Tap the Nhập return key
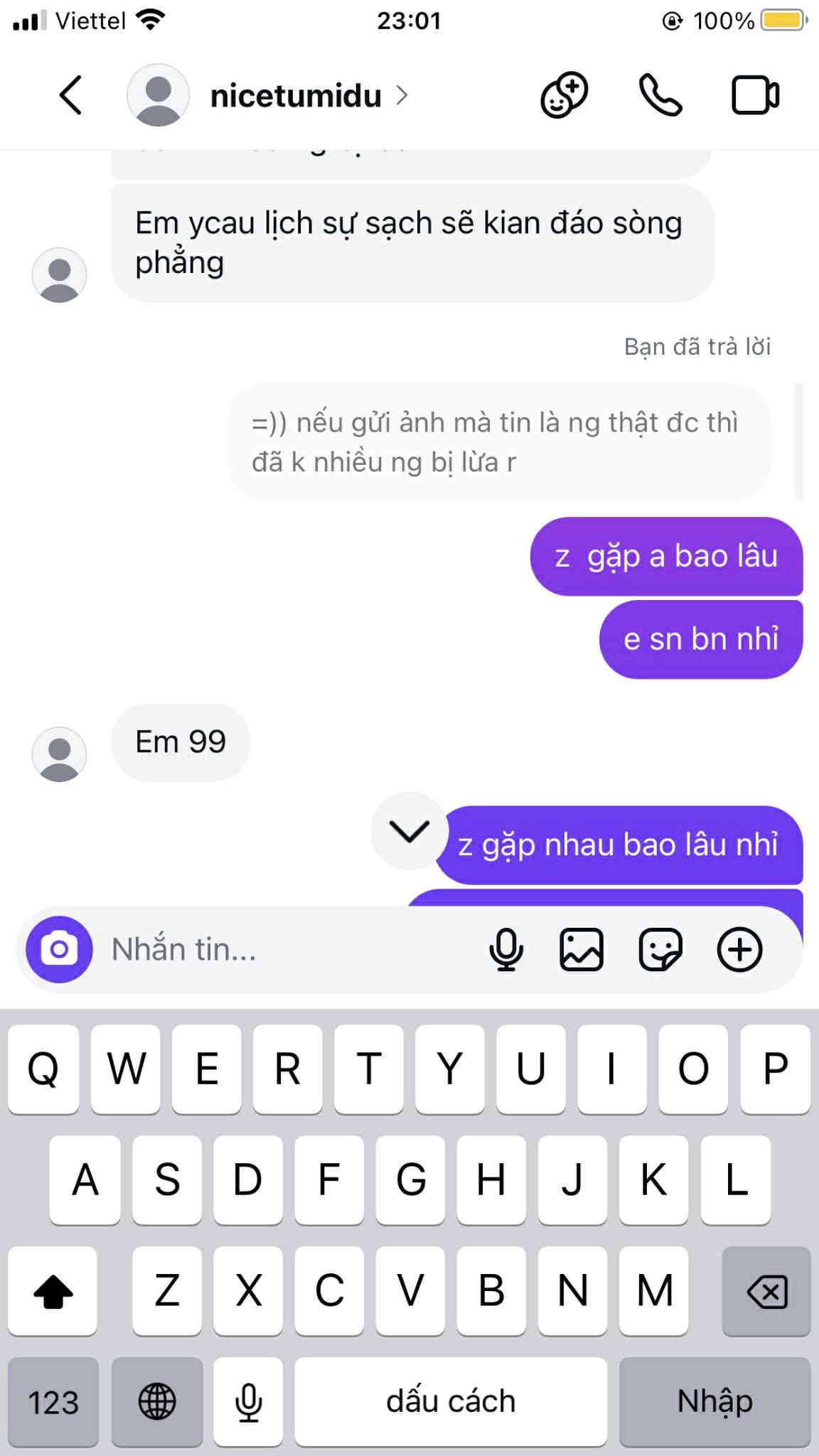 [x=714, y=1402]
